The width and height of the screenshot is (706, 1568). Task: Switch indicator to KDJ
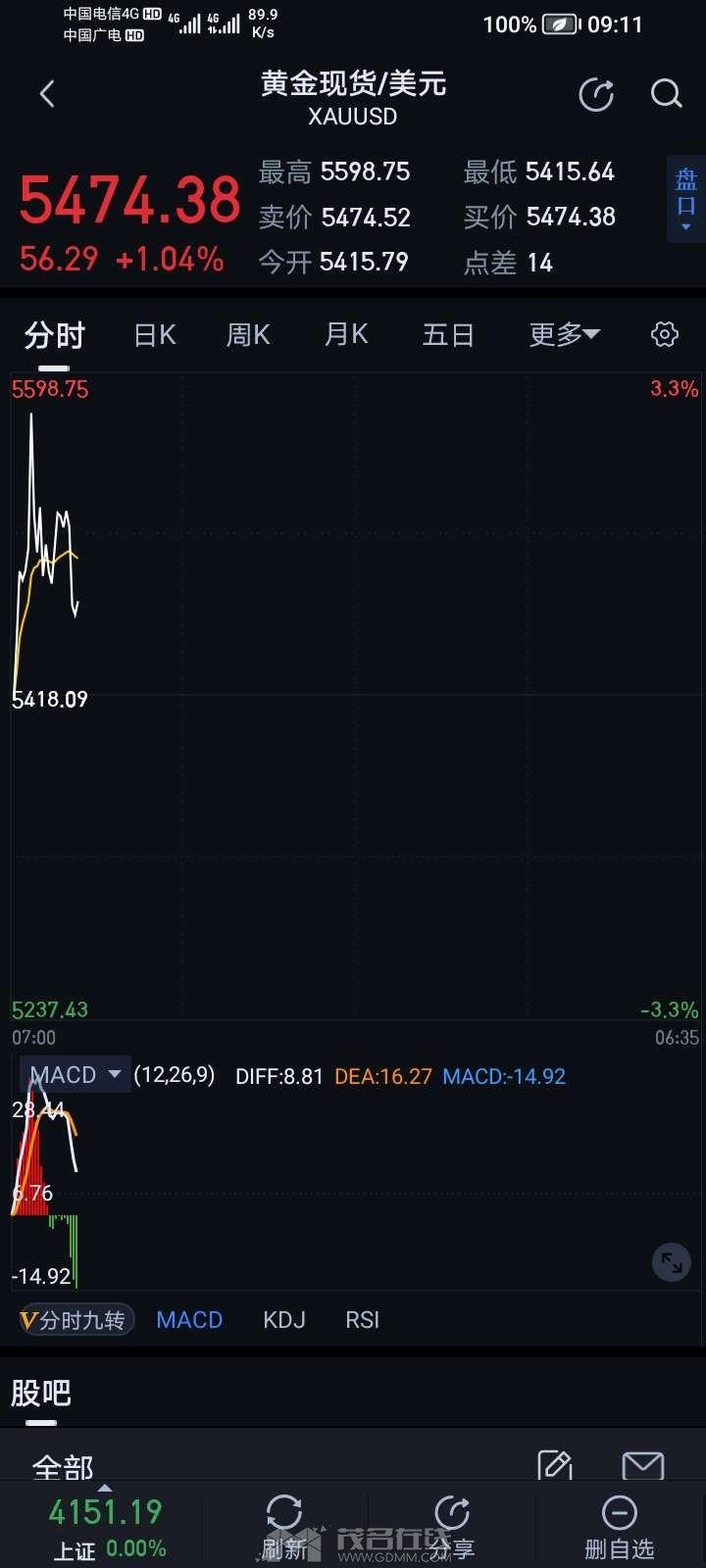pyautogui.click(x=284, y=1320)
